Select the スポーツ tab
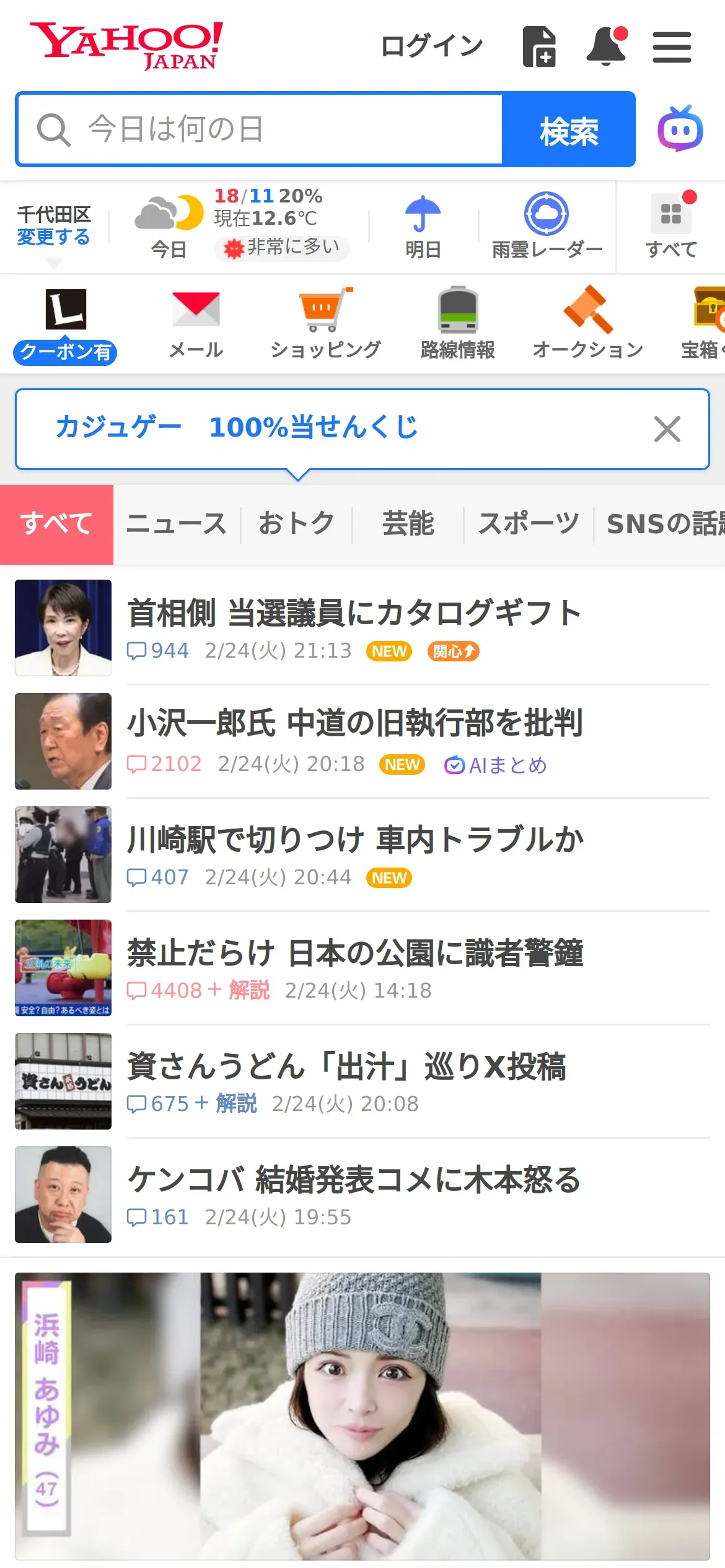Viewport: 725px width, 1568px height. pyautogui.click(x=529, y=524)
